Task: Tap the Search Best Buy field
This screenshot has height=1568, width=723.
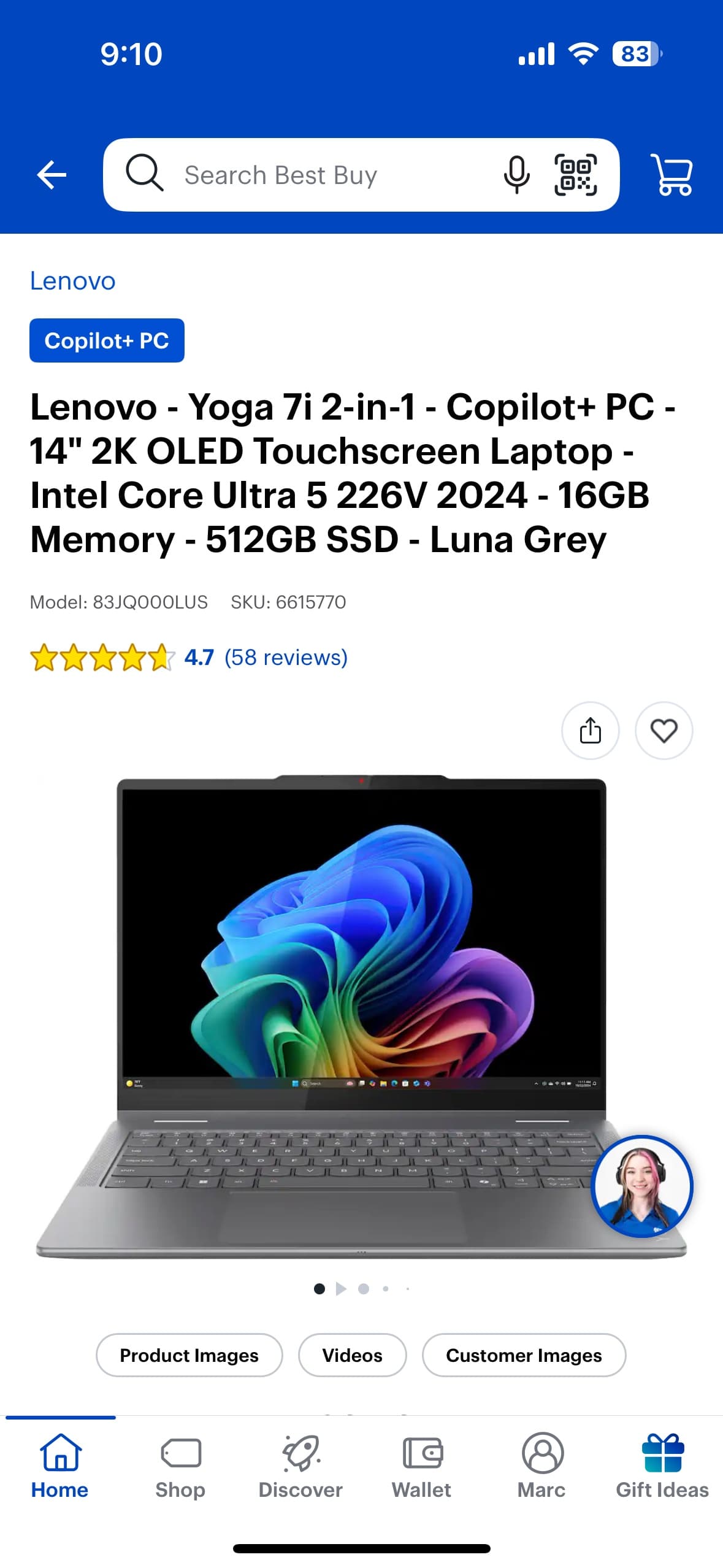Action: click(x=307, y=175)
